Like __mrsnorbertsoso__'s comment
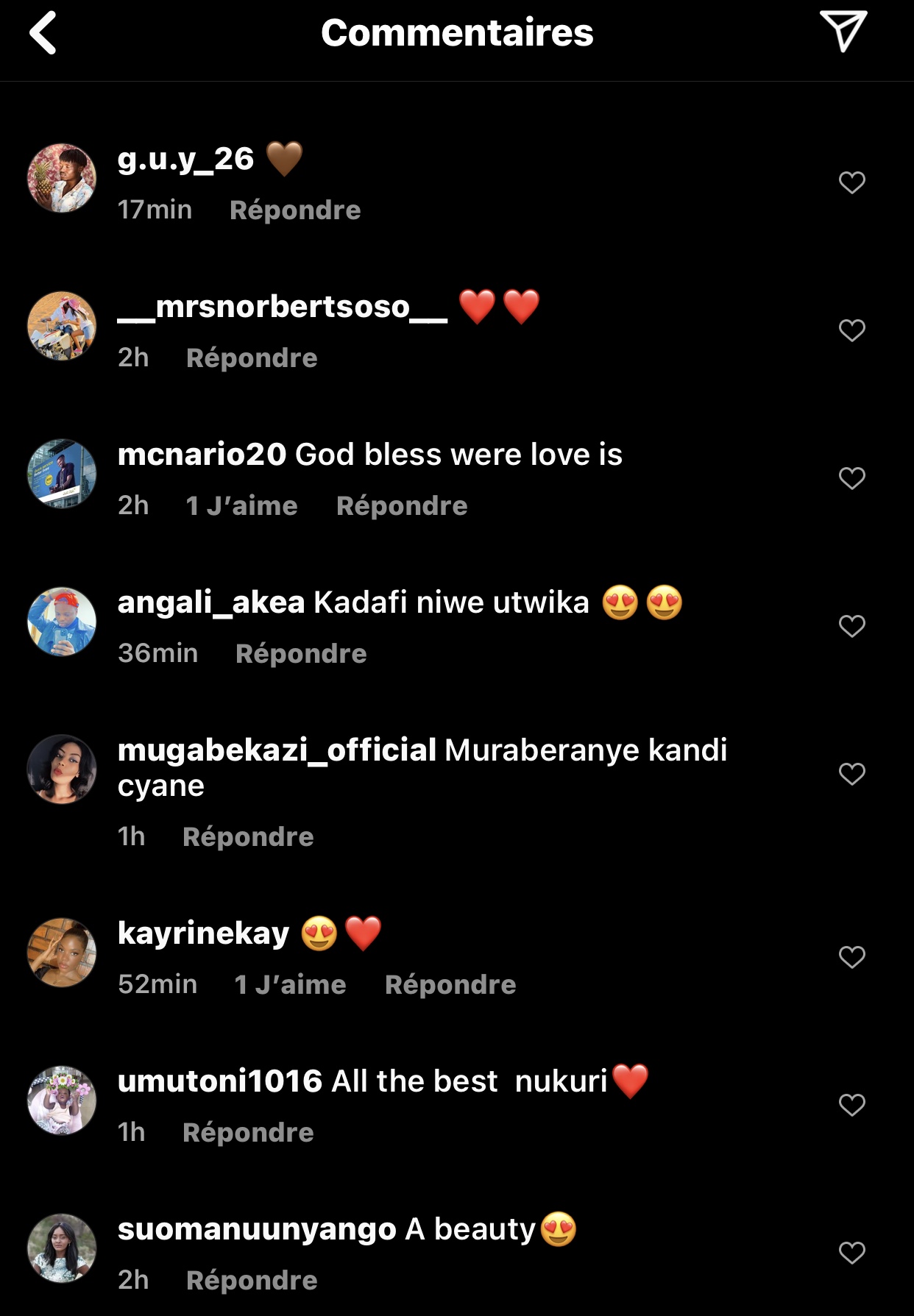914x1316 pixels. tap(851, 330)
